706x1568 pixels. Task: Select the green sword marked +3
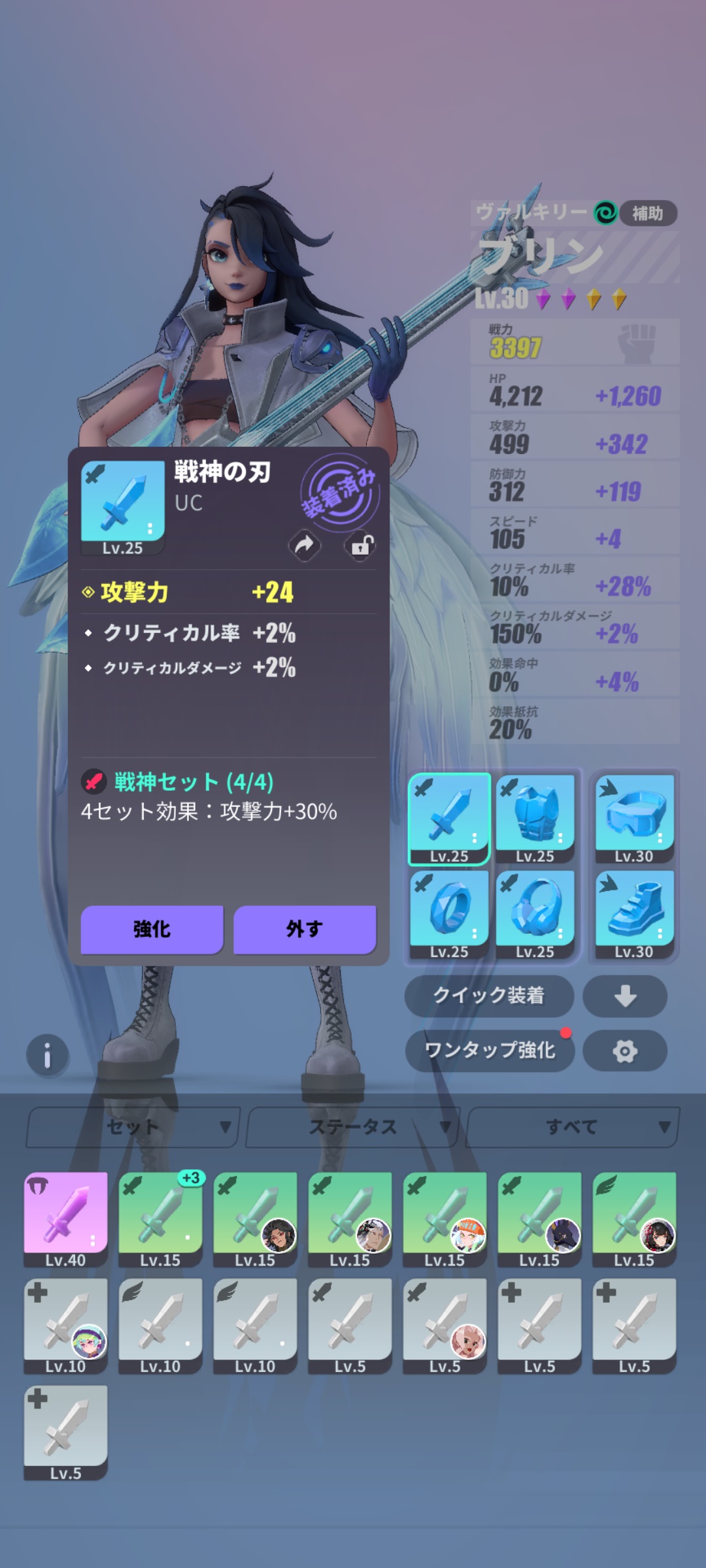pos(160,1219)
